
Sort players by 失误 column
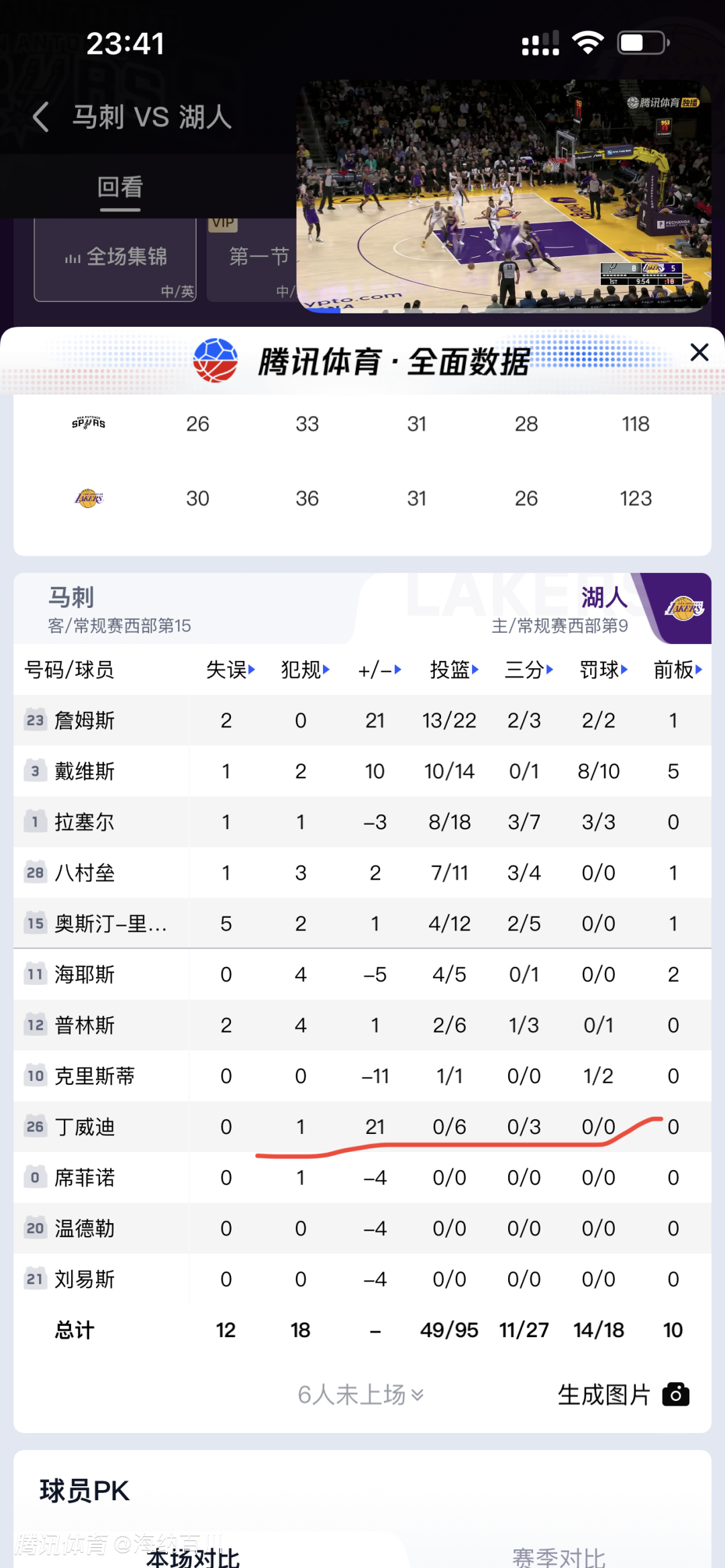tap(230, 670)
